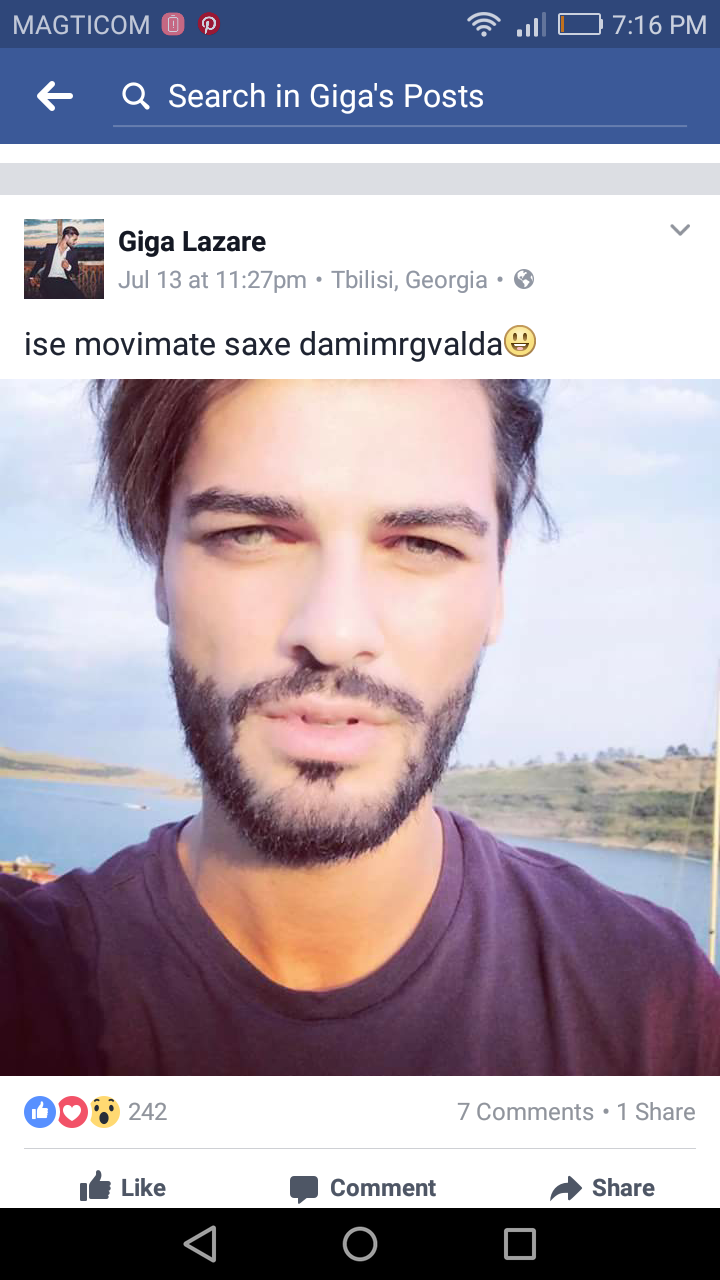Open the Tbilisi, Georgia location link

pyautogui.click(x=409, y=280)
